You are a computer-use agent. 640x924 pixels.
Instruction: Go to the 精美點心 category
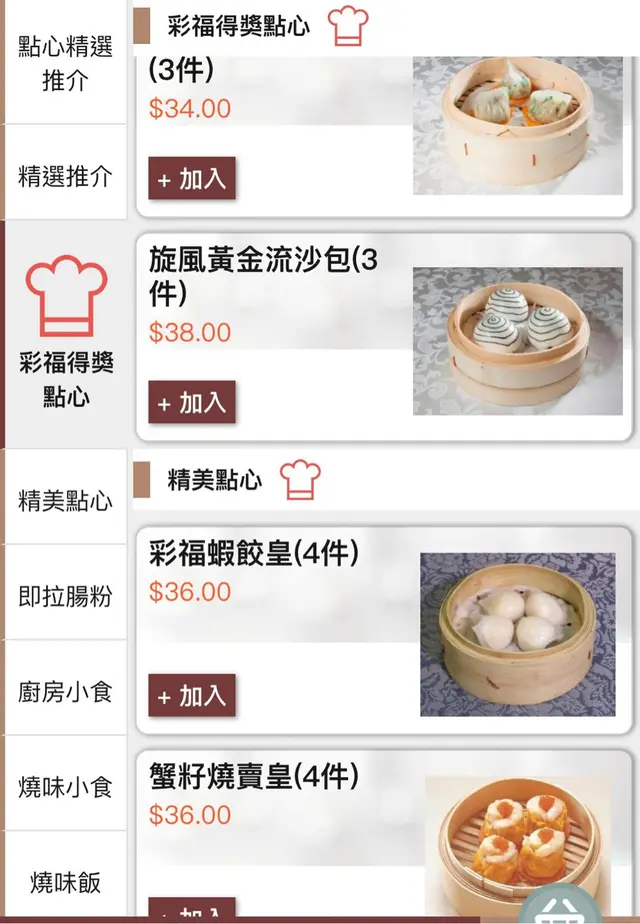(65, 500)
